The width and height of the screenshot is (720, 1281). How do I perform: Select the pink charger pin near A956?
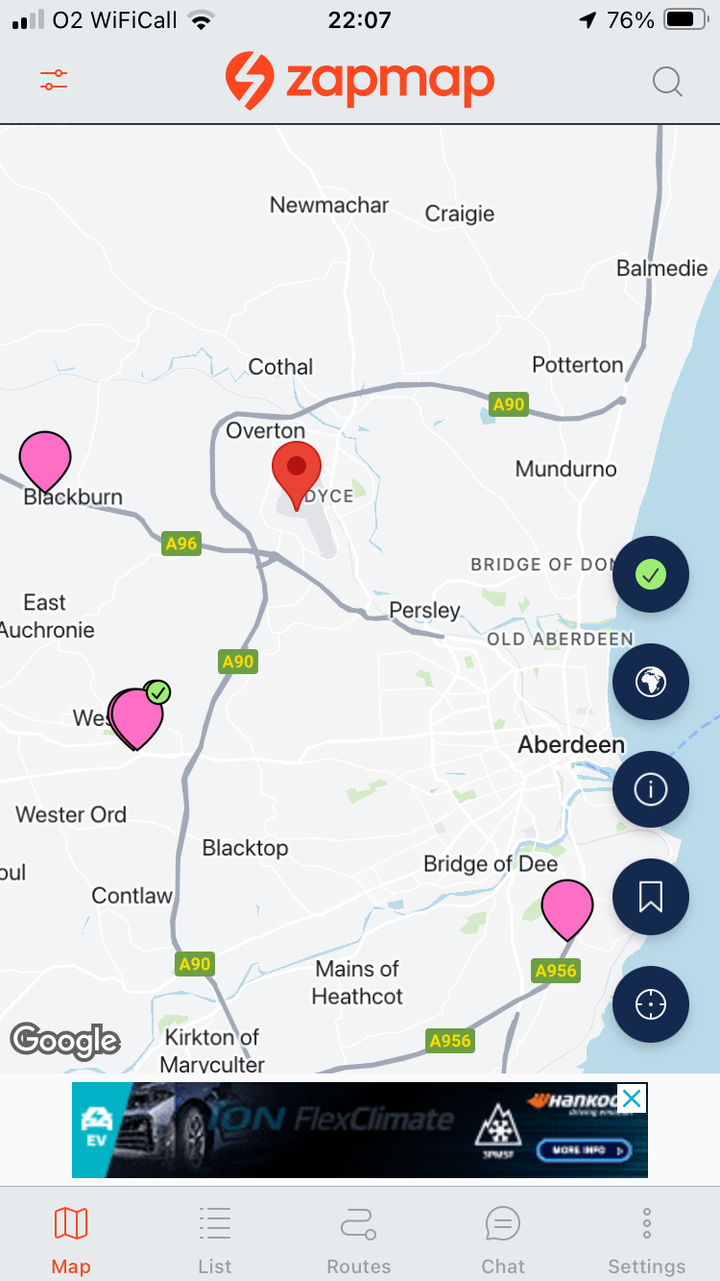point(567,908)
